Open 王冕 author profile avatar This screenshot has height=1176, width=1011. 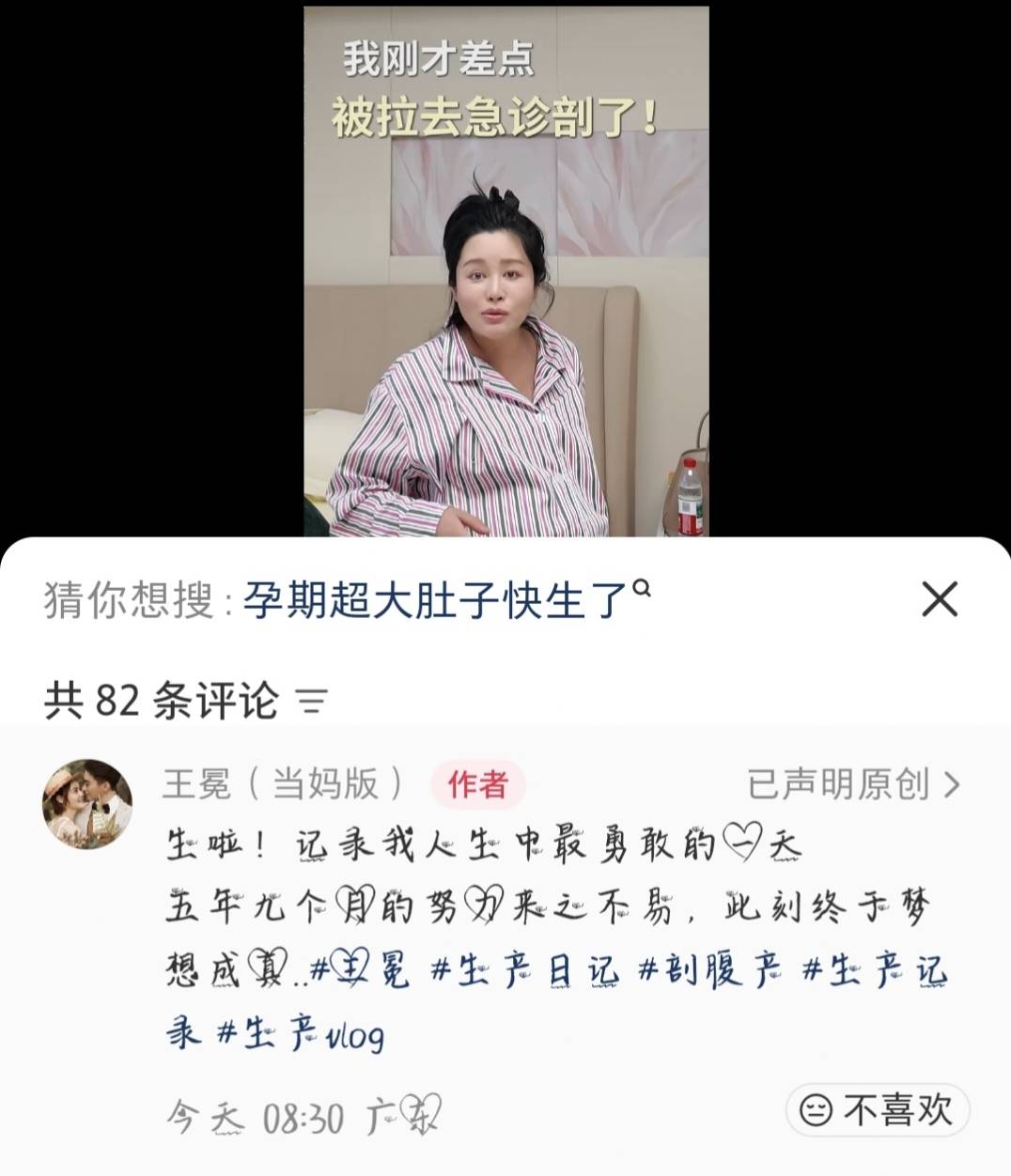tap(87, 804)
